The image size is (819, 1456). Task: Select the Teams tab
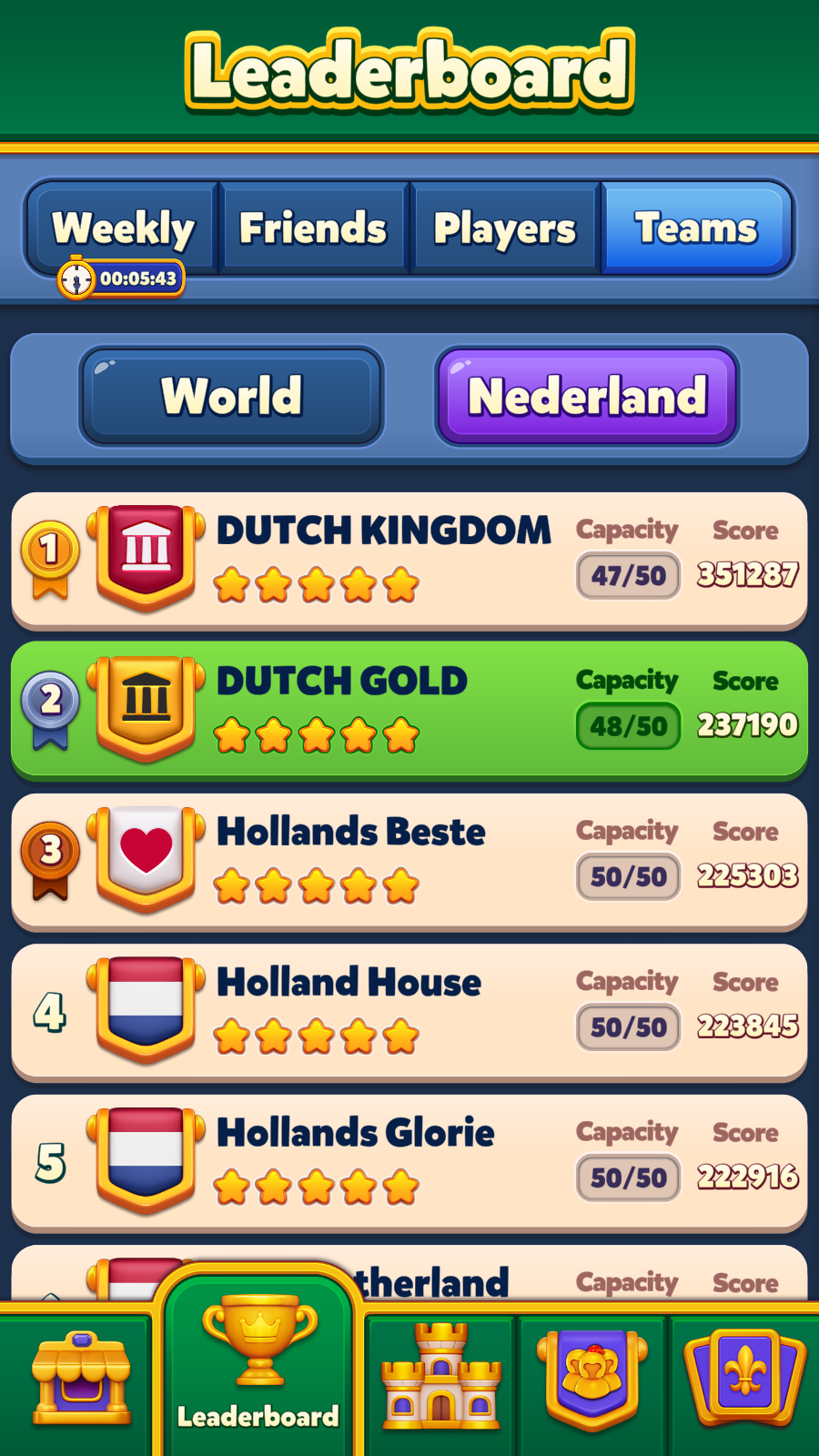click(696, 227)
